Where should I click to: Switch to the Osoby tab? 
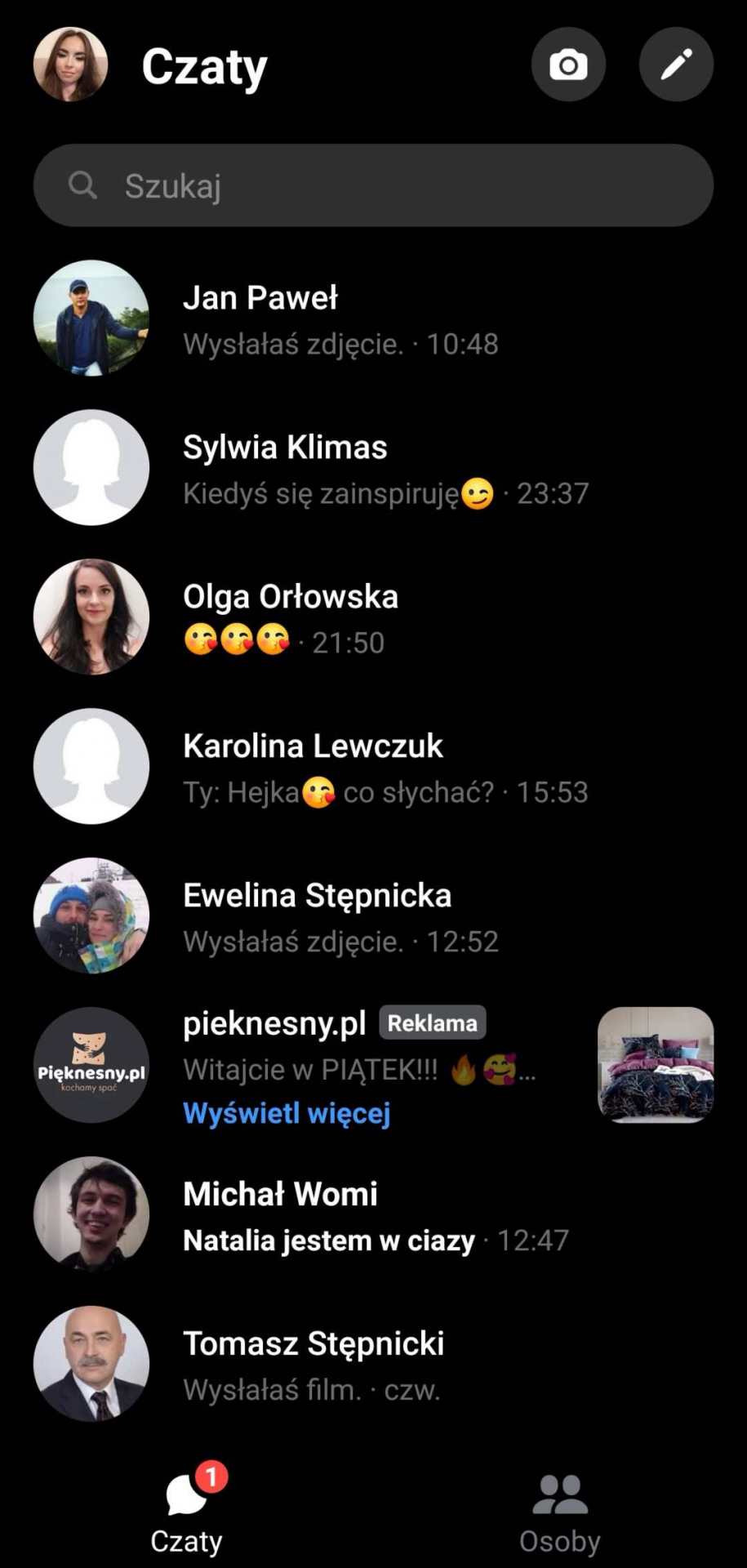[x=559, y=1510]
